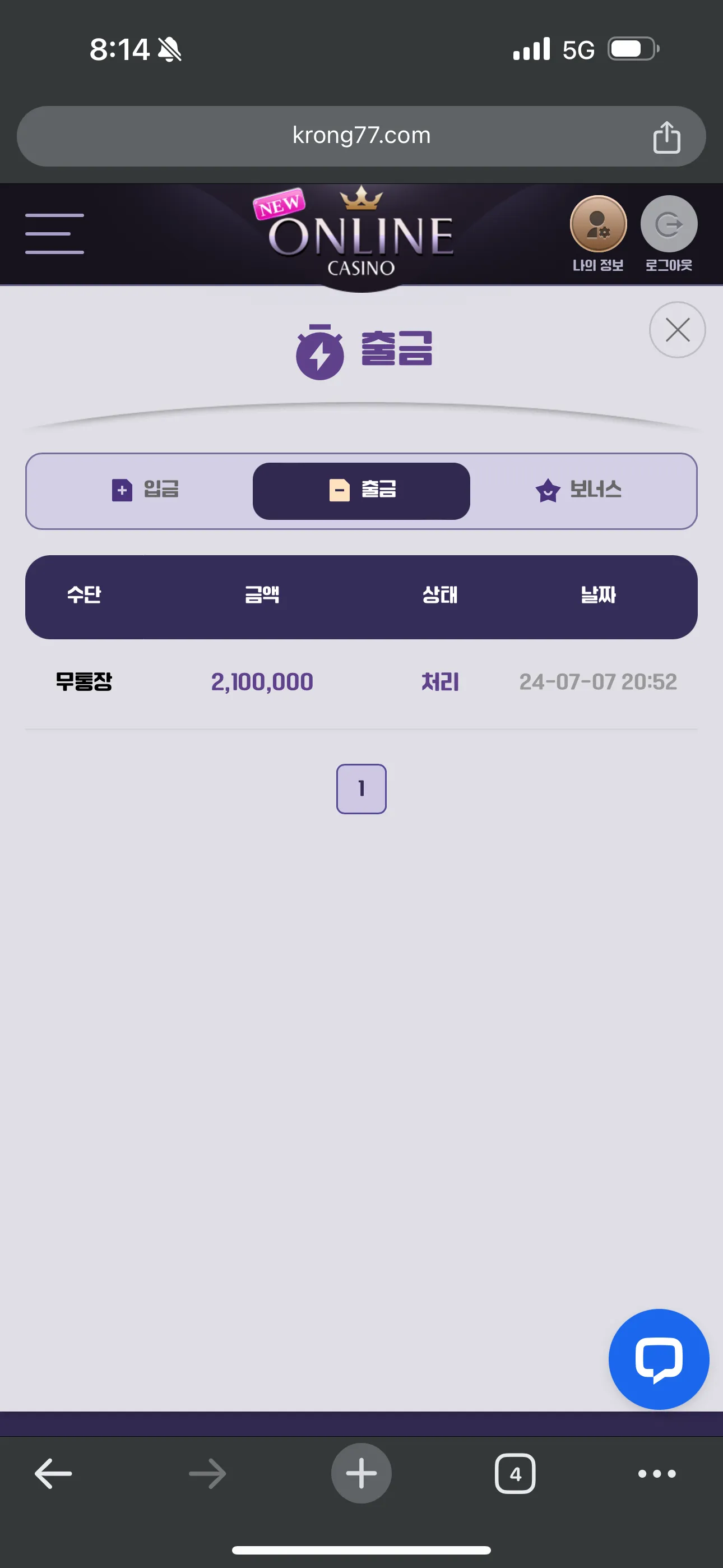The width and height of the screenshot is (723, 1568).
Task: Go back in the browser
Action: (54, 1473)
